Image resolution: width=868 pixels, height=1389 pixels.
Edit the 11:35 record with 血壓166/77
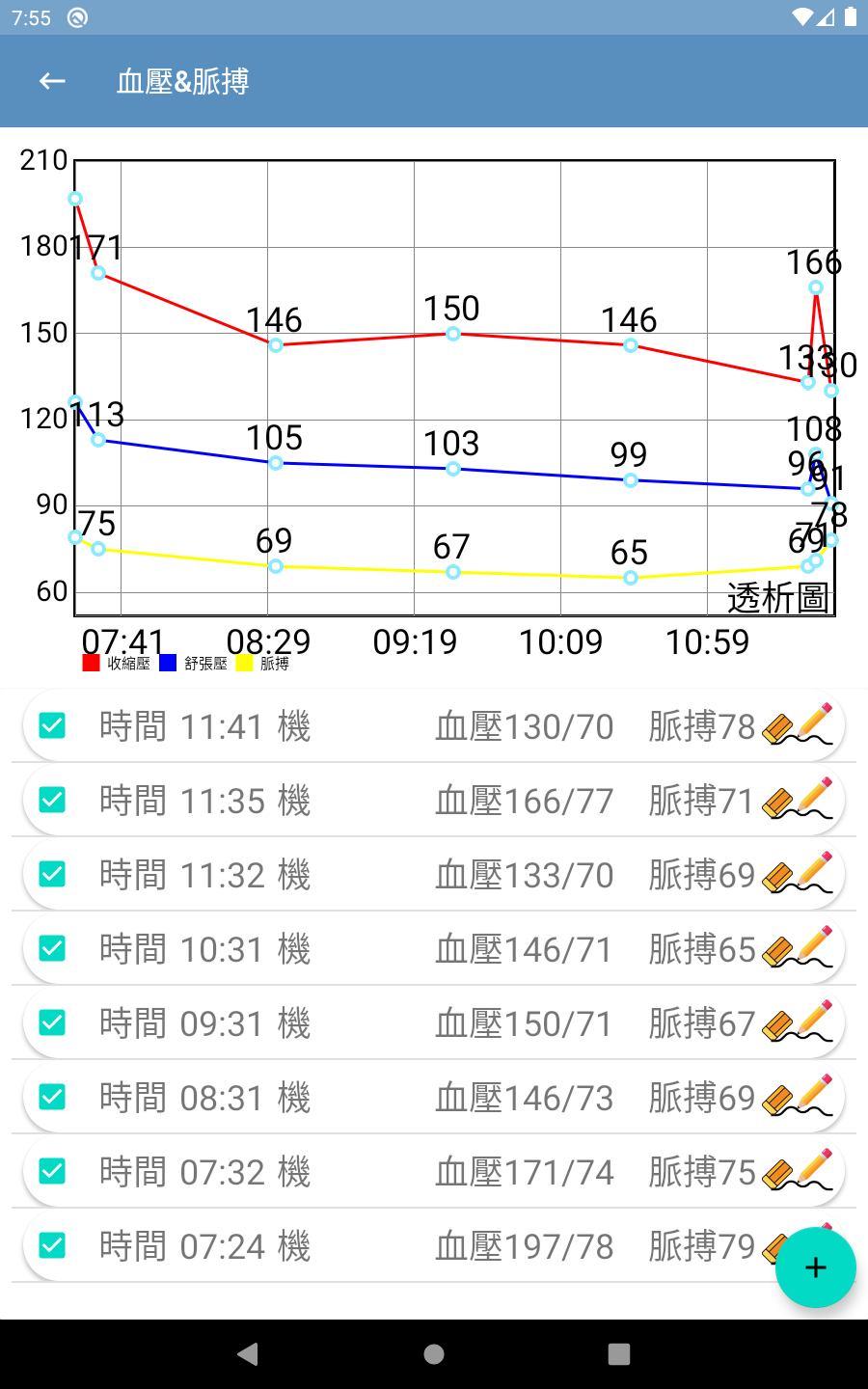(x=798, y=800)
